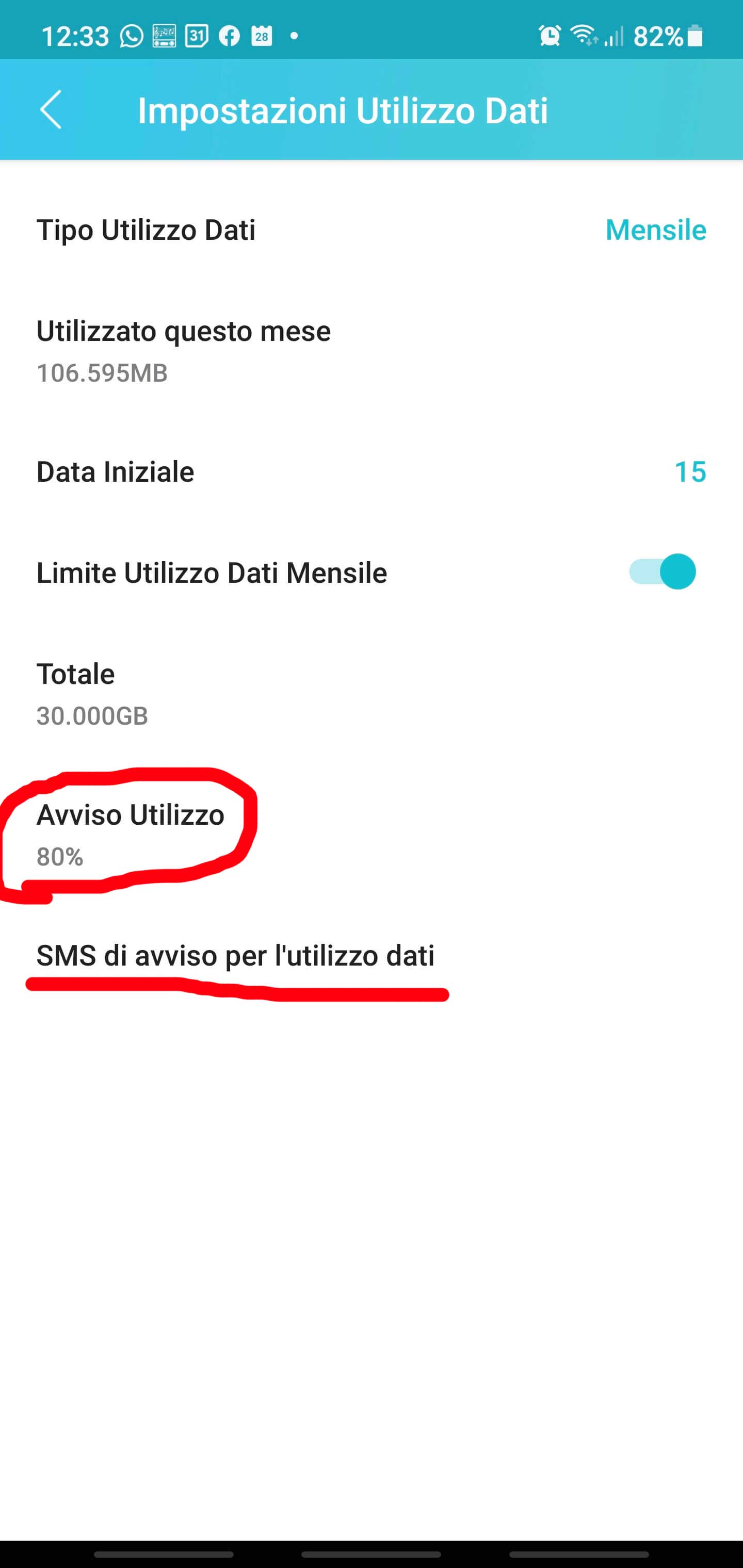
Task: Change Tipo Utilizzo Dati from Mensile
Action: coord(655,230)
